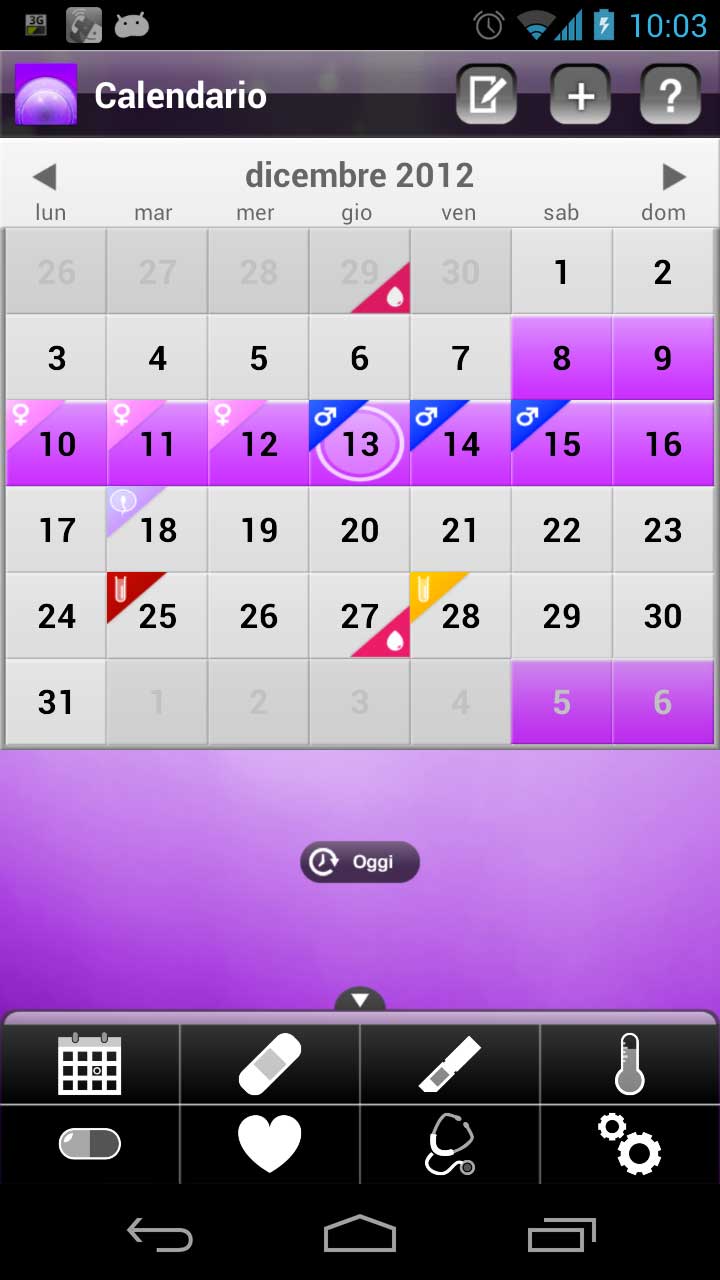Select December 25 on the calendar
720x1280 pixels.
click(x=158, y=616)
